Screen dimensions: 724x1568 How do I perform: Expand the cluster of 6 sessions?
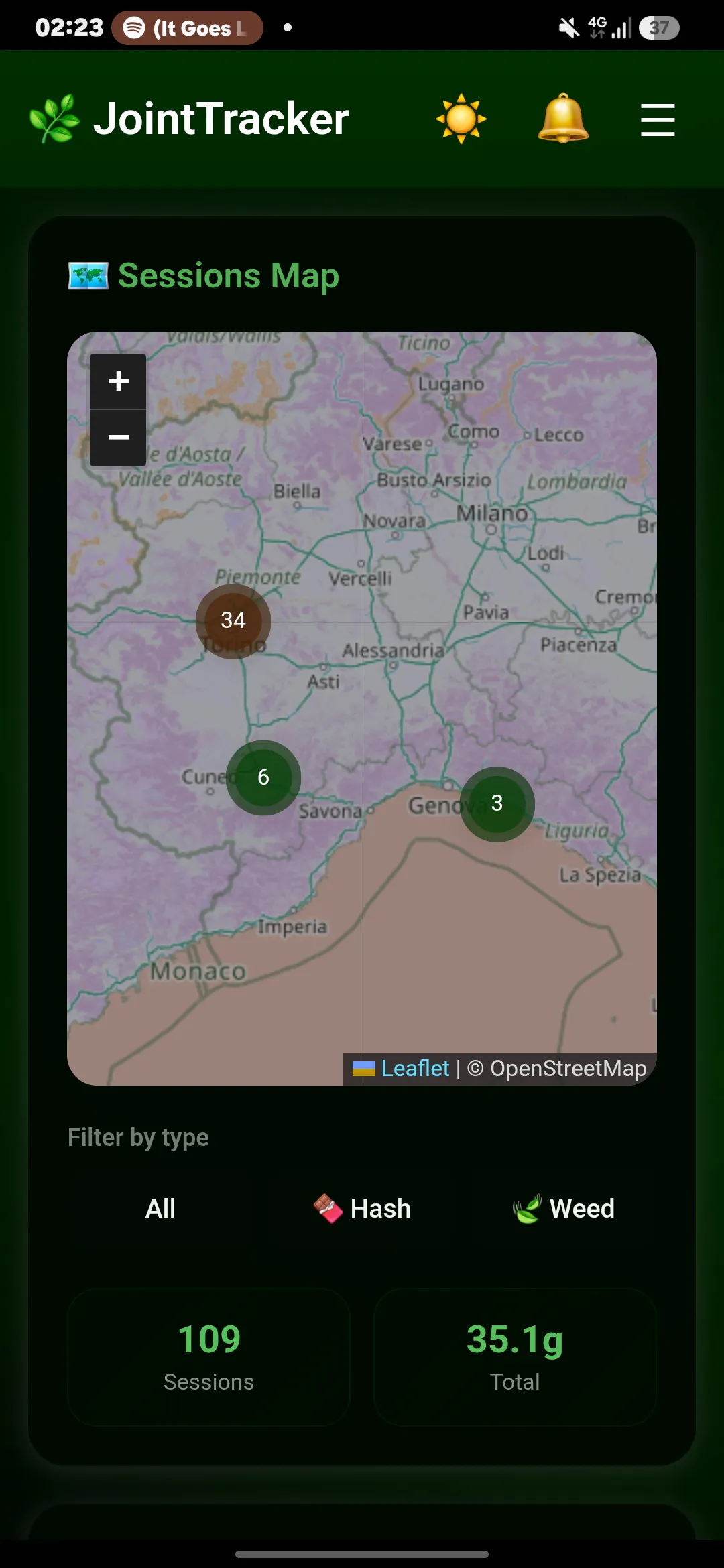click(263, 777)
